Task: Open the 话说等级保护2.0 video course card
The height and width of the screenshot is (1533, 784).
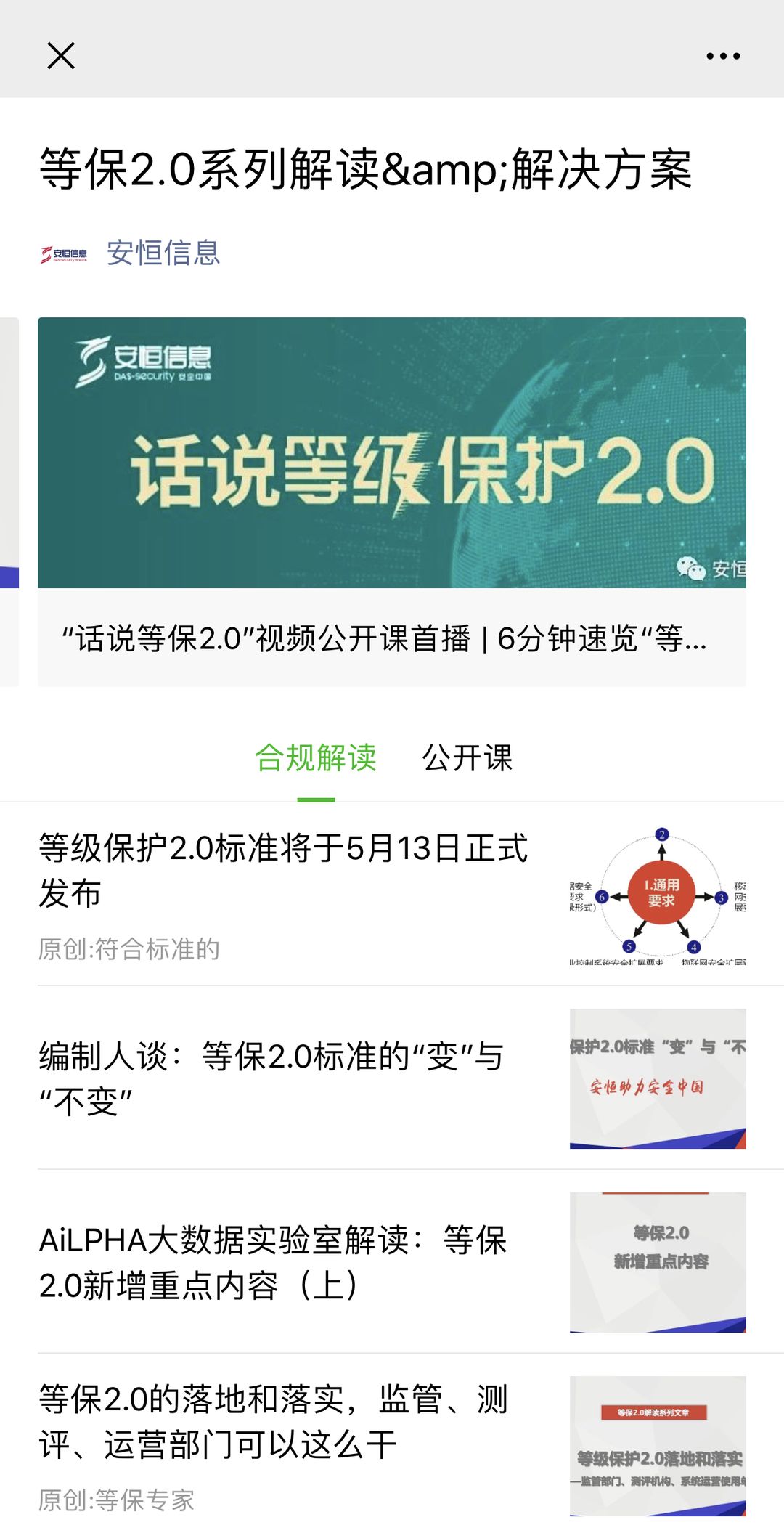Action: 392,501
